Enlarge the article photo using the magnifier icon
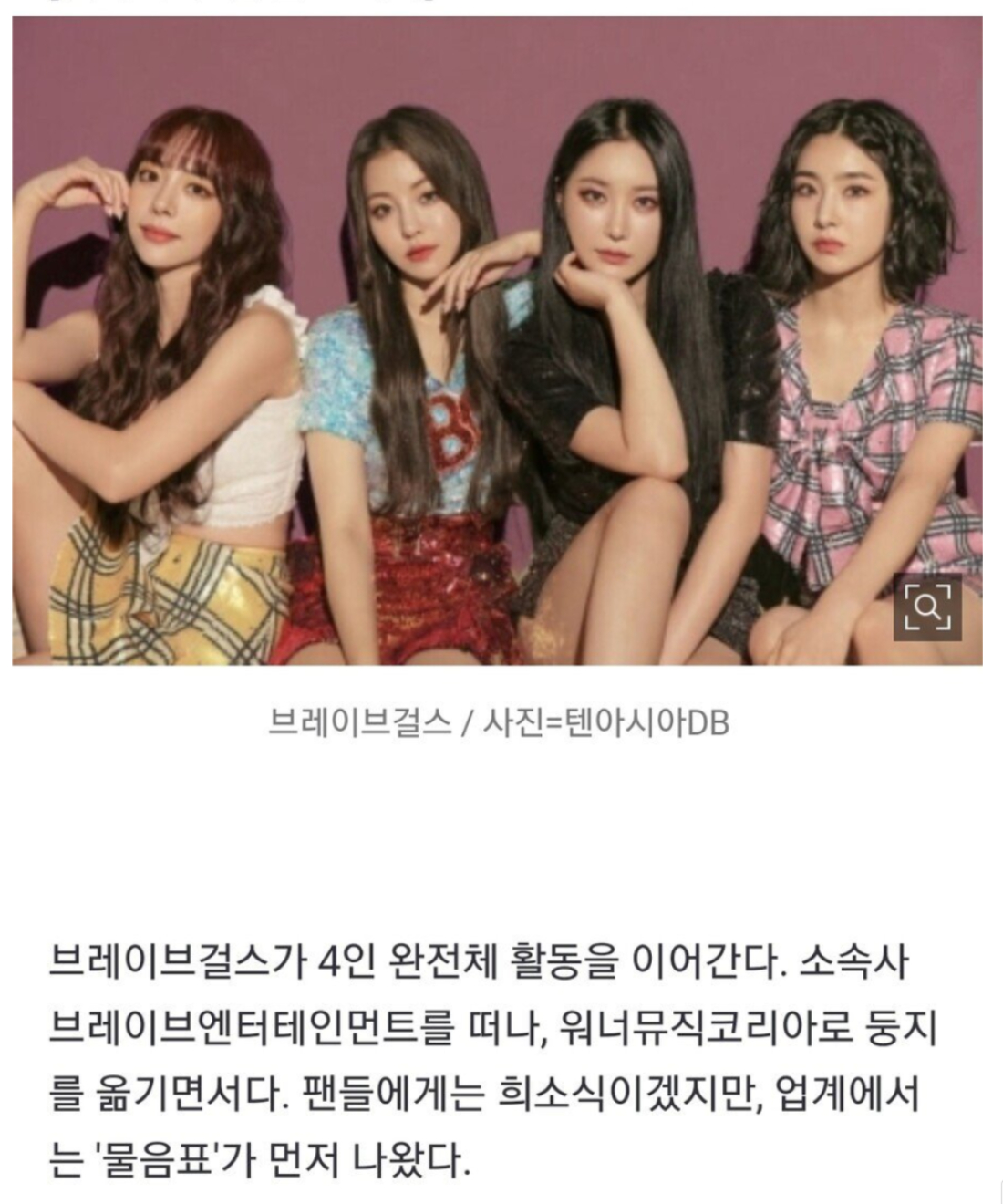 coord(927,607)
